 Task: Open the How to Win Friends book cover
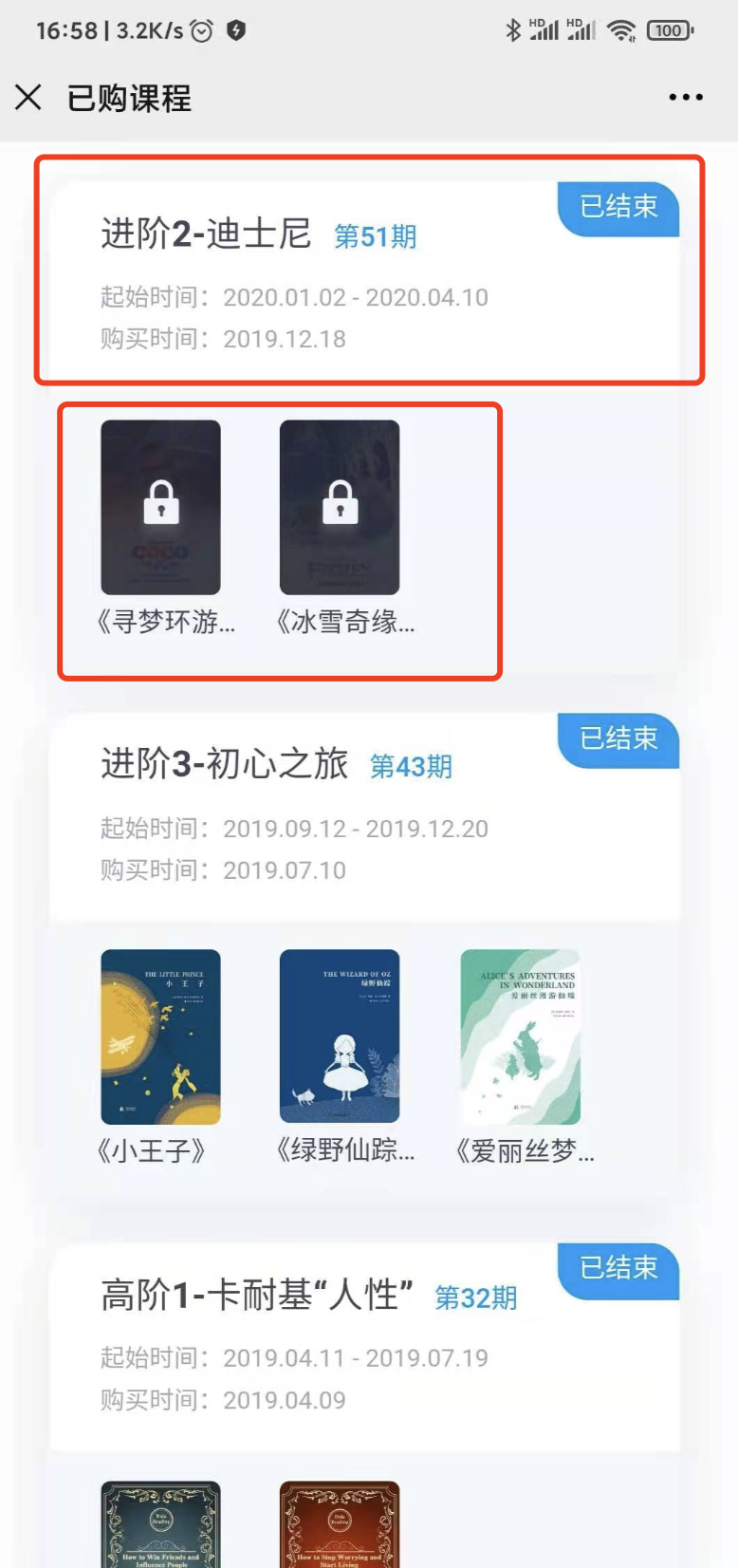click(160, 1524)
